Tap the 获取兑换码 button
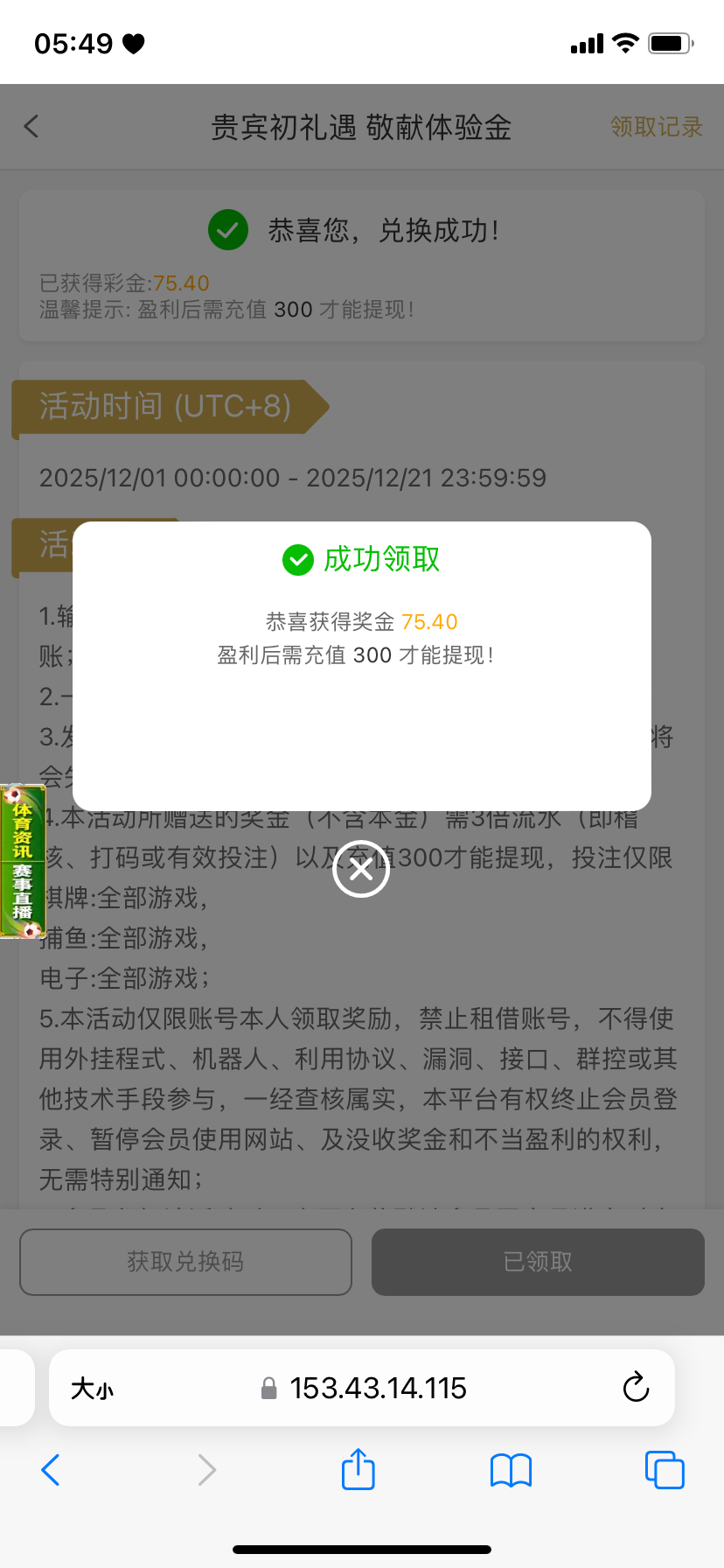Image resolution: width=724 pixels, height=1568 pixels. [185, 1262]
